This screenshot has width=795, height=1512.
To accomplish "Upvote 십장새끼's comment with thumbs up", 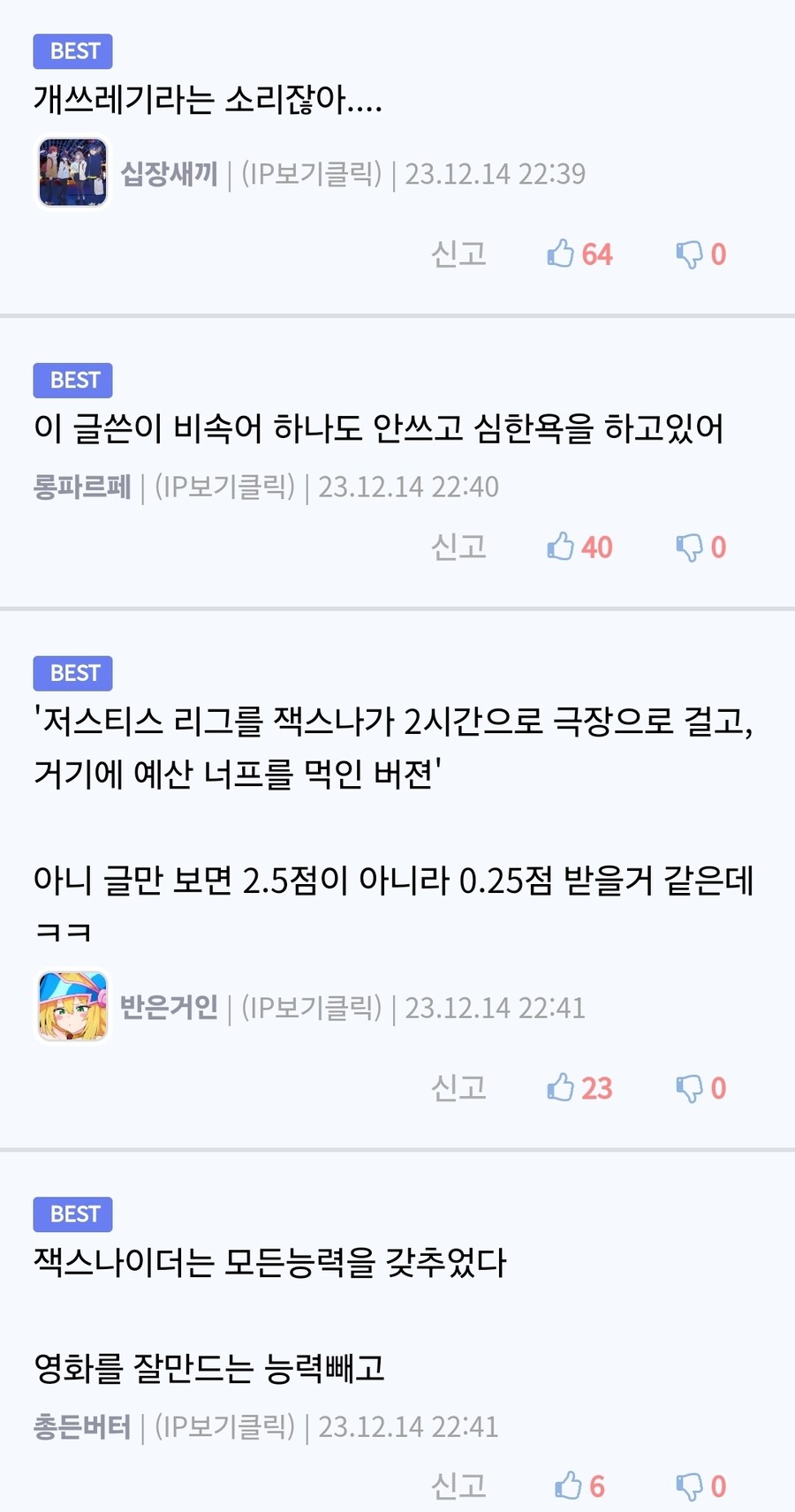I will click(x=563, y=254).
